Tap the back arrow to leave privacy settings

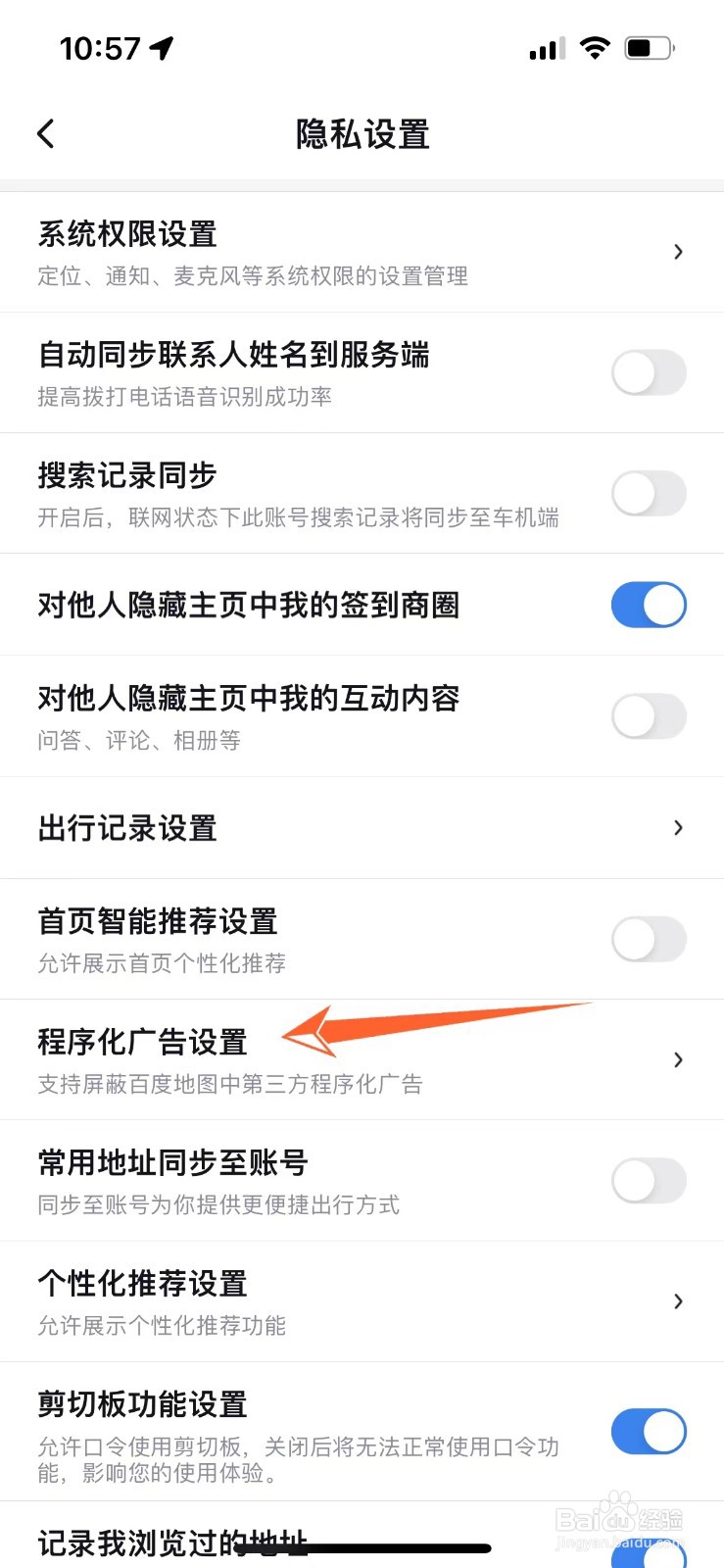click(x=45, y=133)
